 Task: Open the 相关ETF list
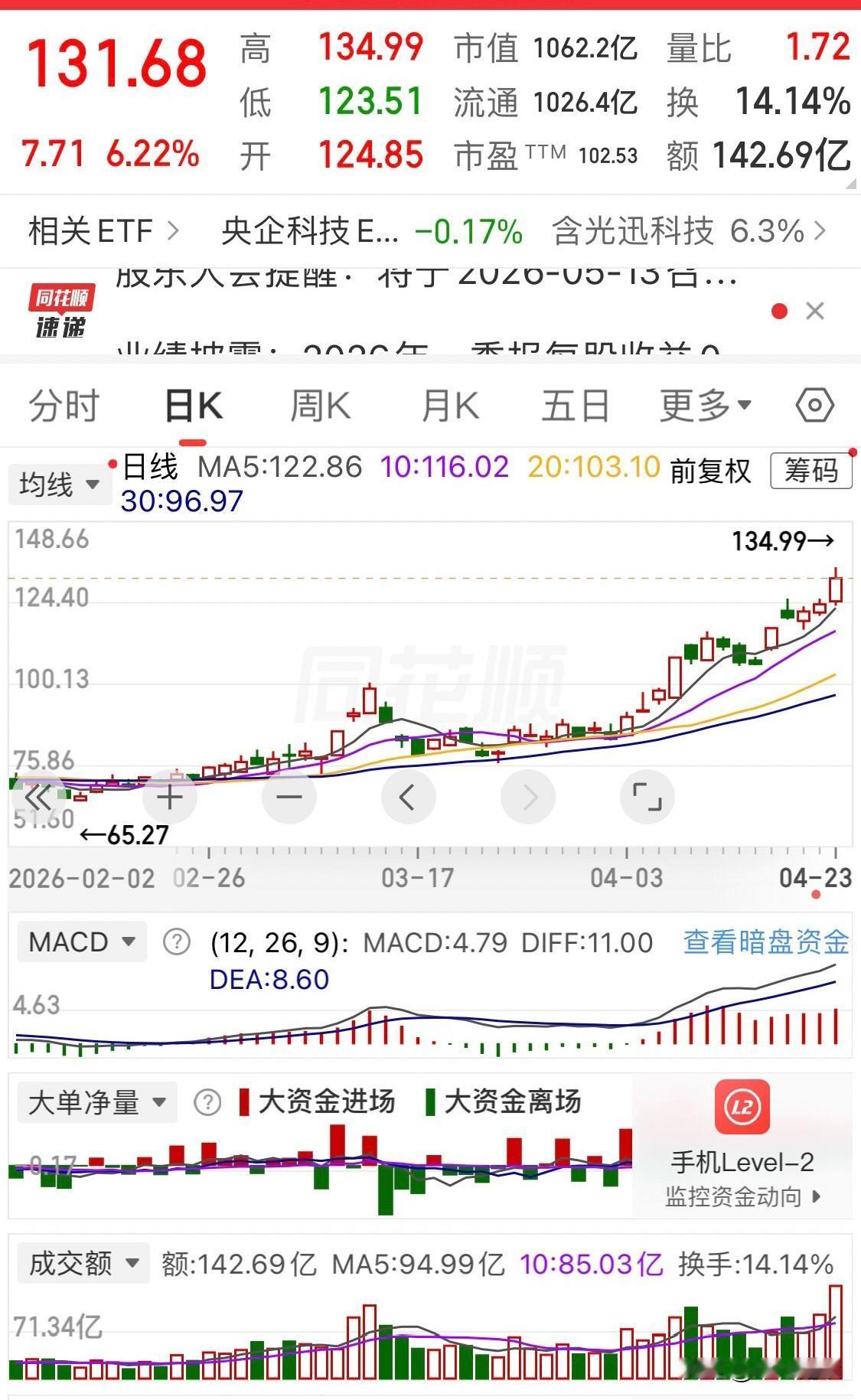(103, 230)
